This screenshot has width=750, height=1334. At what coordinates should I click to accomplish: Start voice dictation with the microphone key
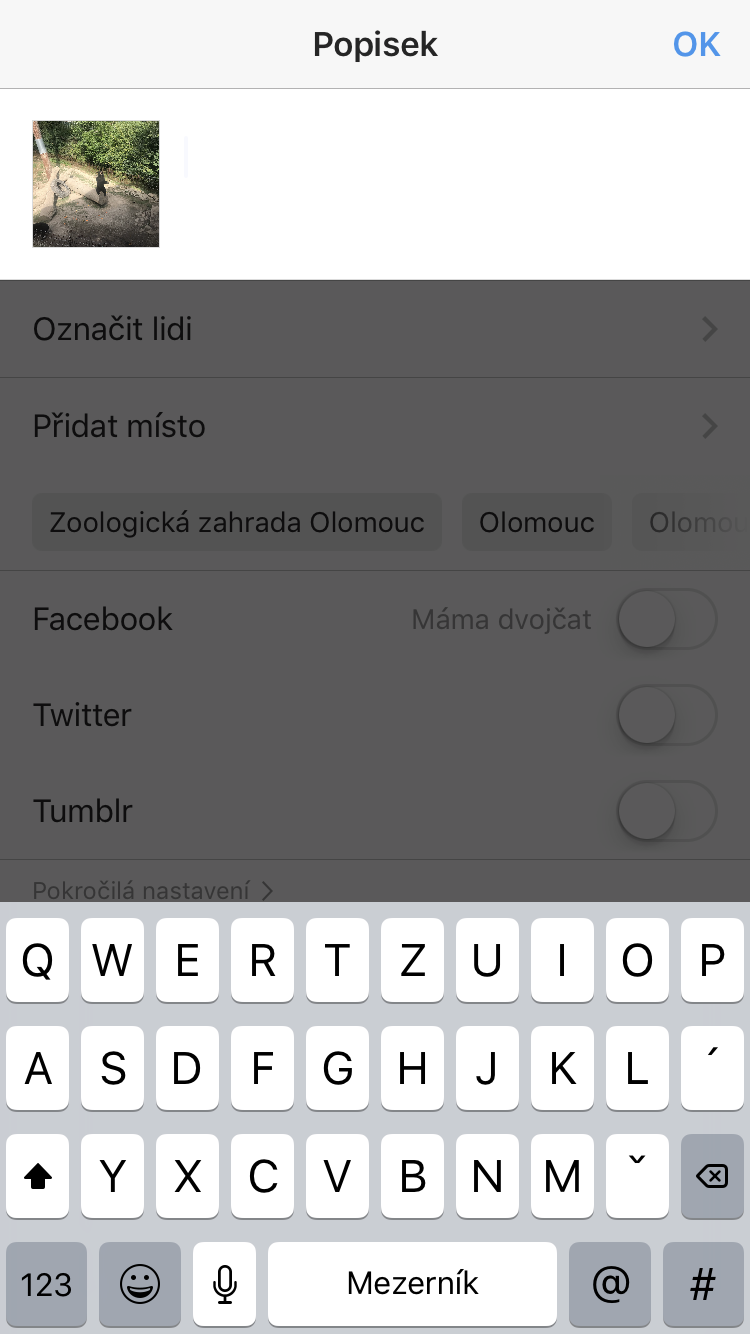(224, 1285)
